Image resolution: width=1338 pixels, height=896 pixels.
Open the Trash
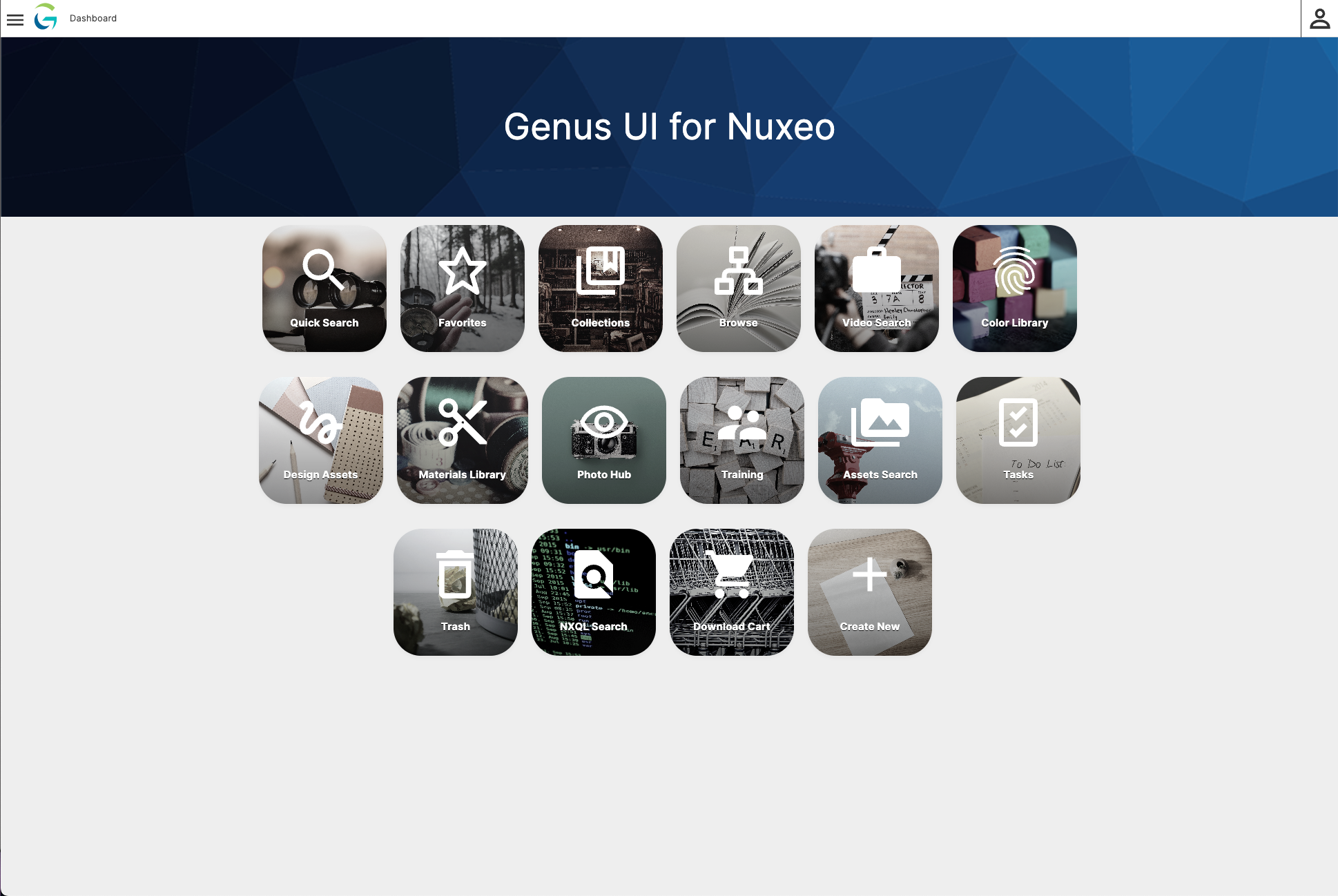456,592
